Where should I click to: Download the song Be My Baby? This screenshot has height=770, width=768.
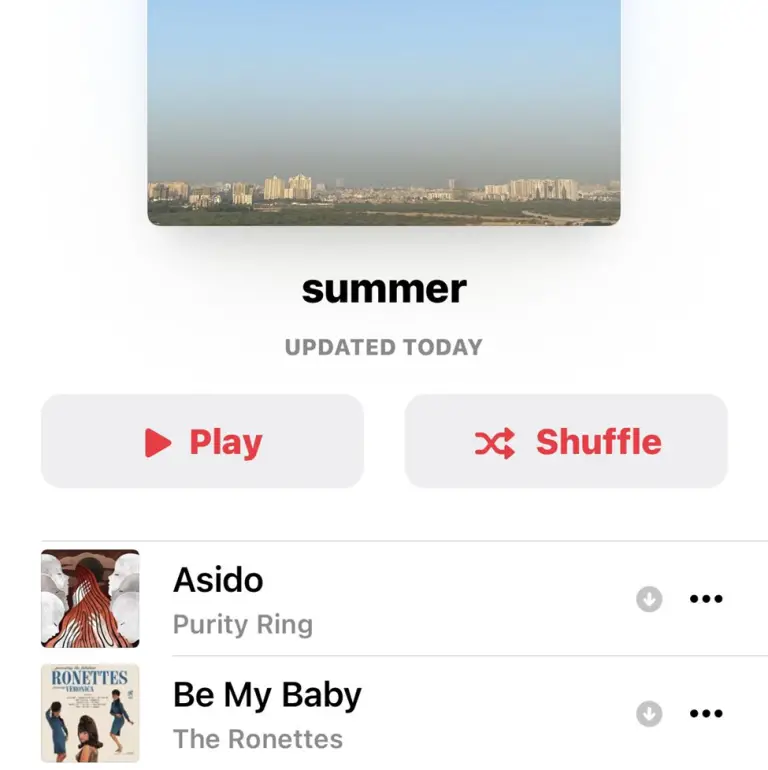click(649, 713)
